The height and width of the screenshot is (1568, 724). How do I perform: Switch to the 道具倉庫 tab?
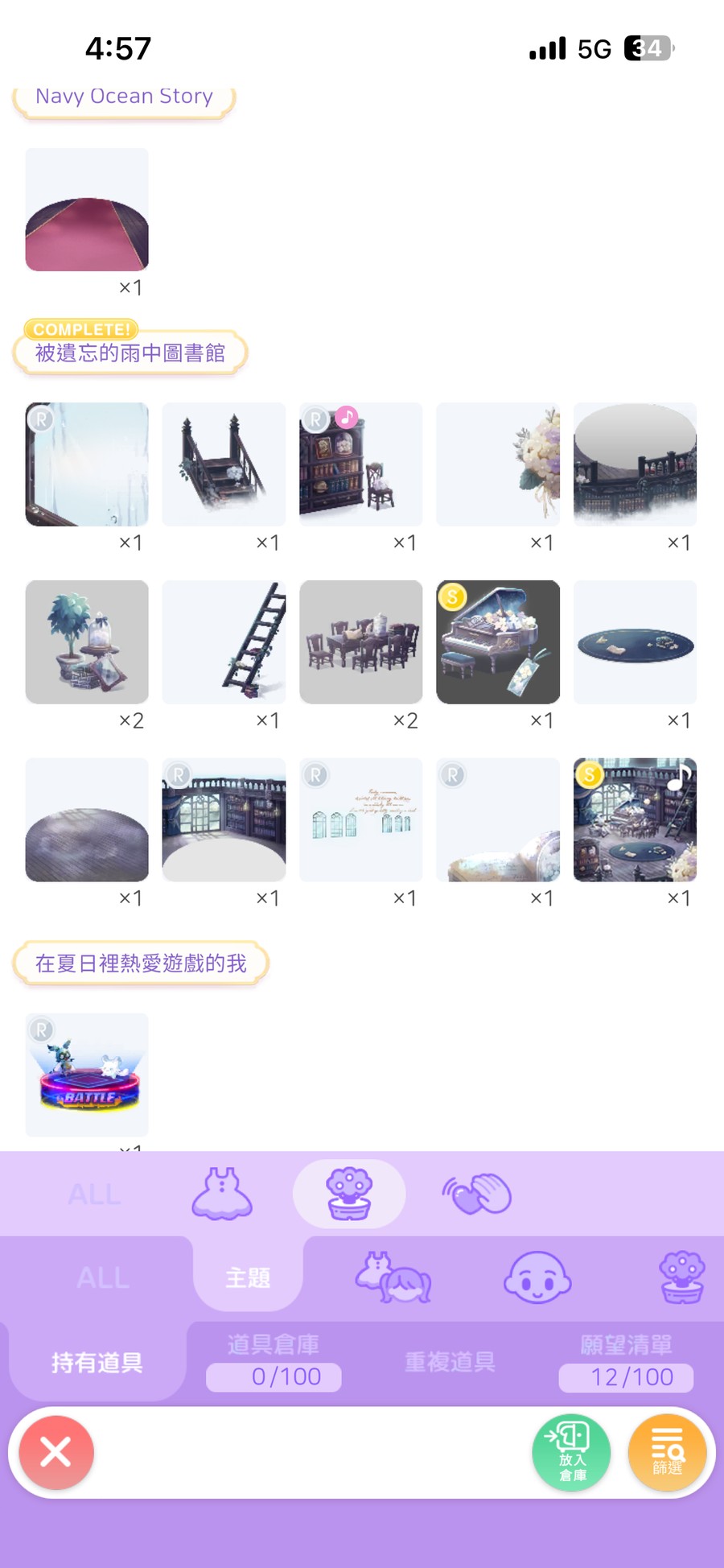coord(274,1361)
